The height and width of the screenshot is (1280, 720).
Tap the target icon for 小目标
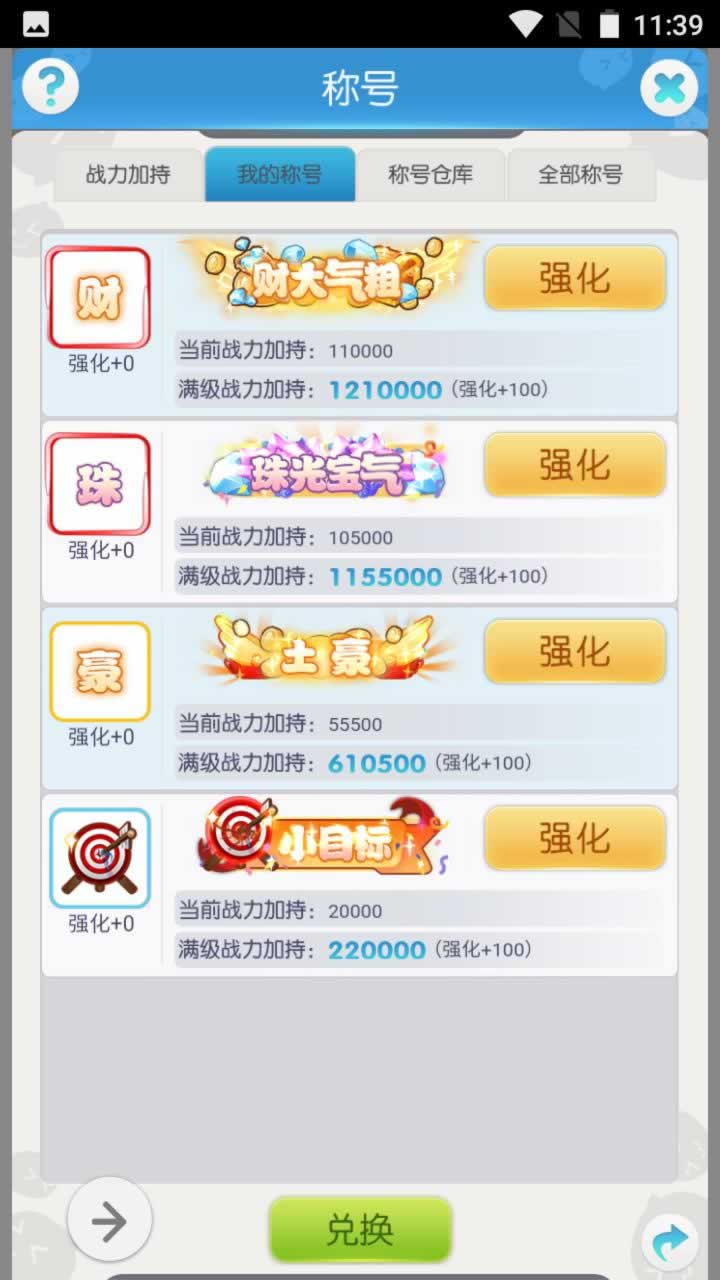coord(99,858)
